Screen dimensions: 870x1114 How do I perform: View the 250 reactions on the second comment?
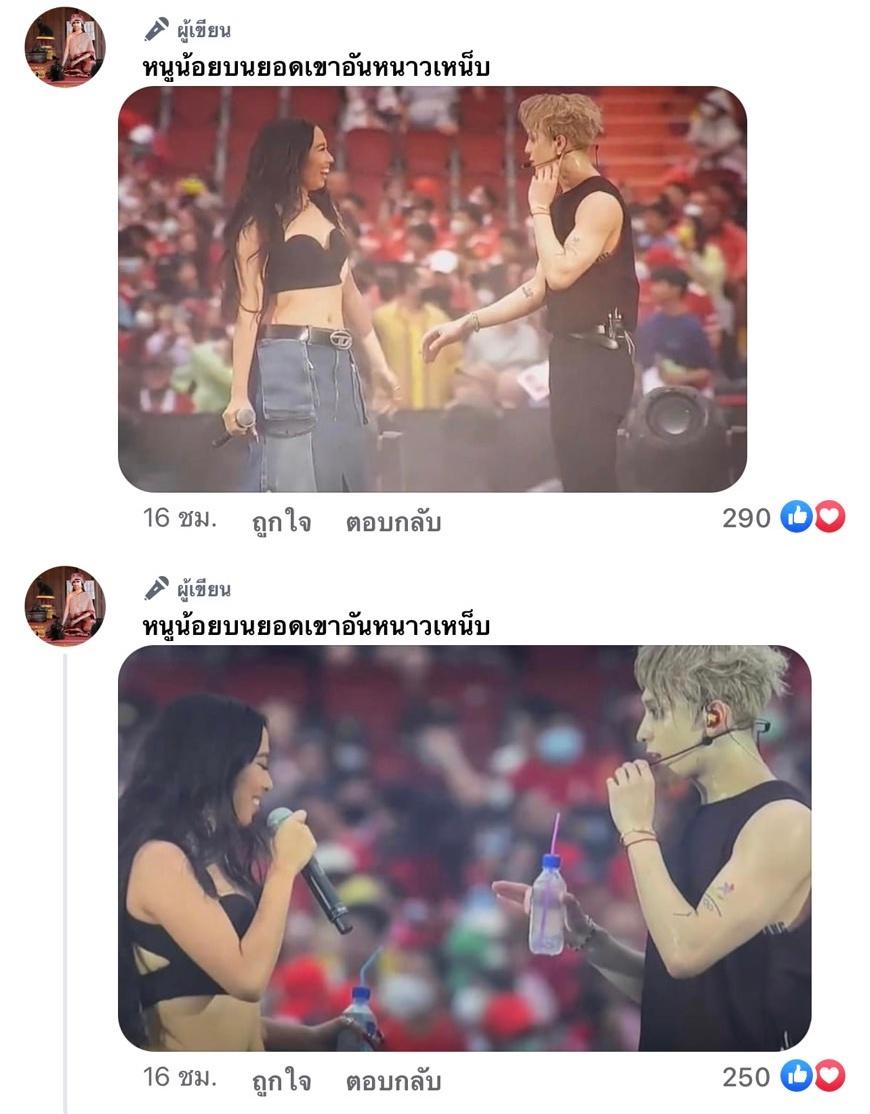[783, 1076]
